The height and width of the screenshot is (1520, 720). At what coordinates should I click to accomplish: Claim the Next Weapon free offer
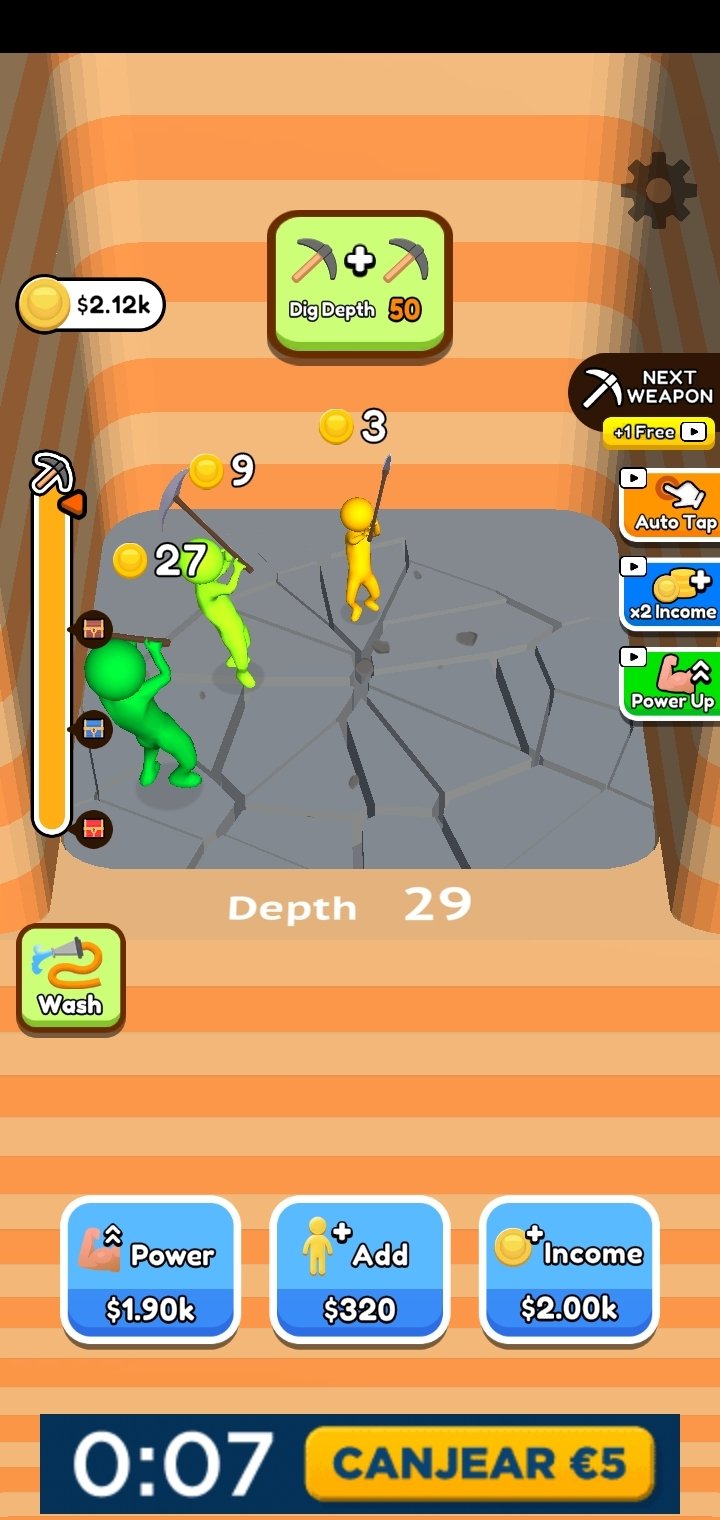click(x=645, y=402)
